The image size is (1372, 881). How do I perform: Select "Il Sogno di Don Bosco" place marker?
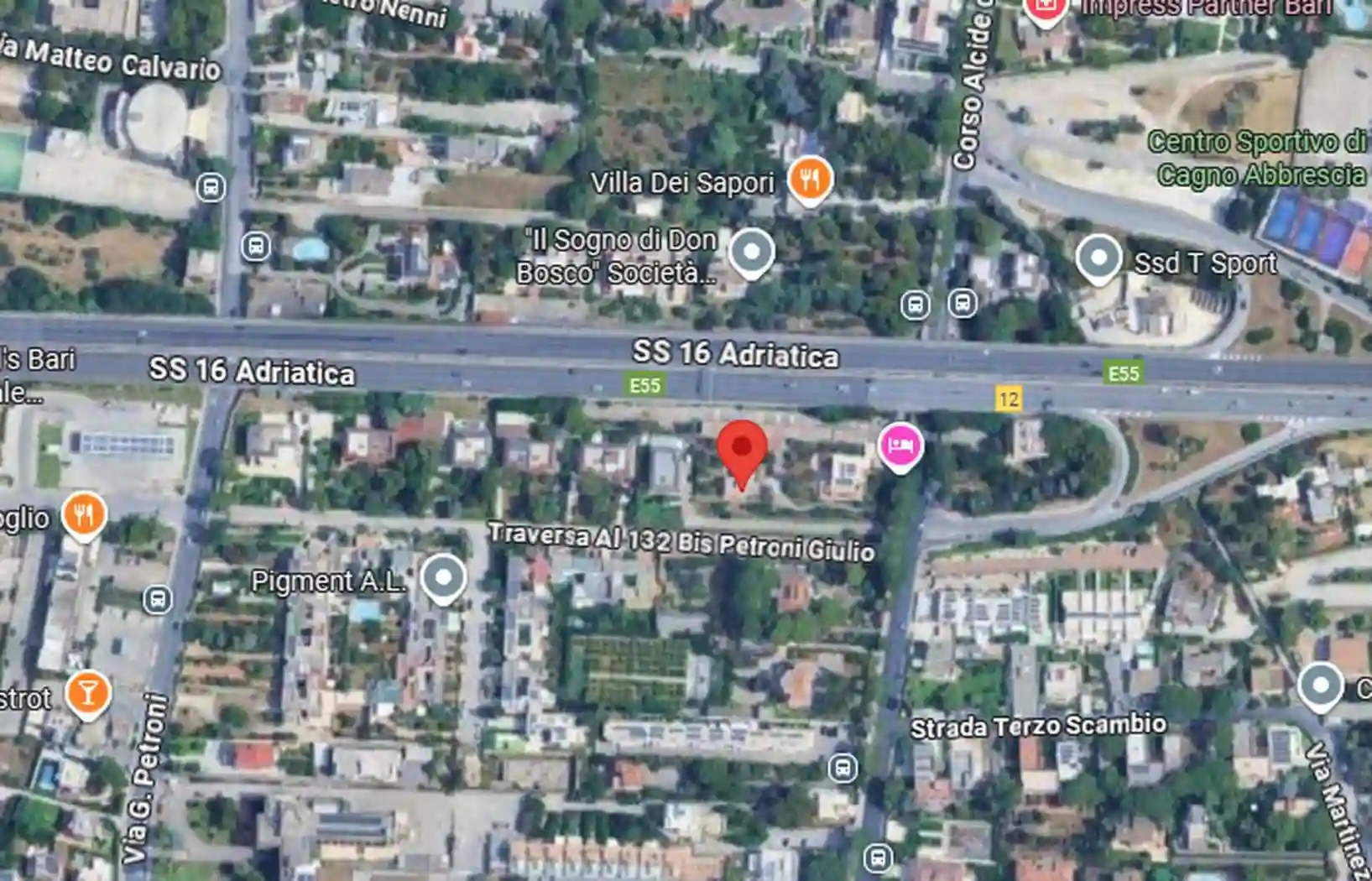(x=751, y=251)
